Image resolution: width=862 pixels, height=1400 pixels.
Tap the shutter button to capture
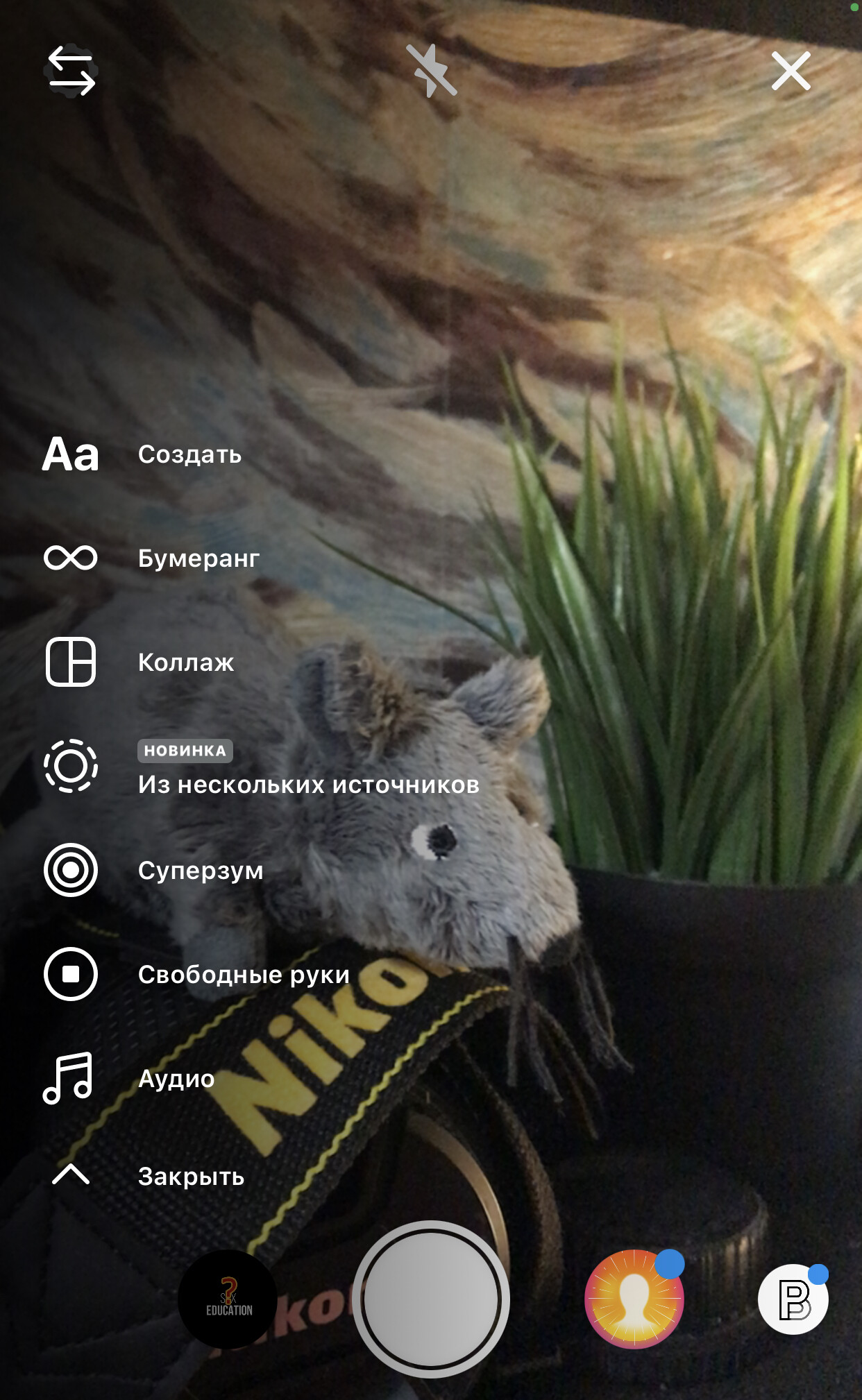431,1299
